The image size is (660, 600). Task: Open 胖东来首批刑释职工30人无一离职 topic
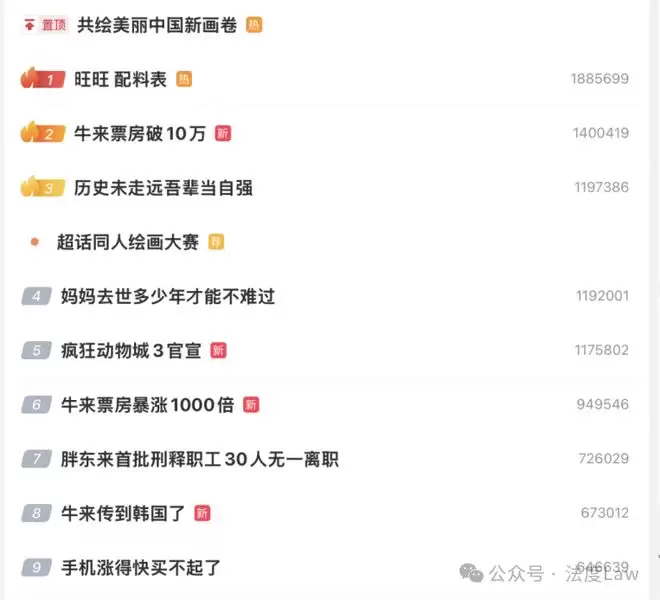click(200, 459)
